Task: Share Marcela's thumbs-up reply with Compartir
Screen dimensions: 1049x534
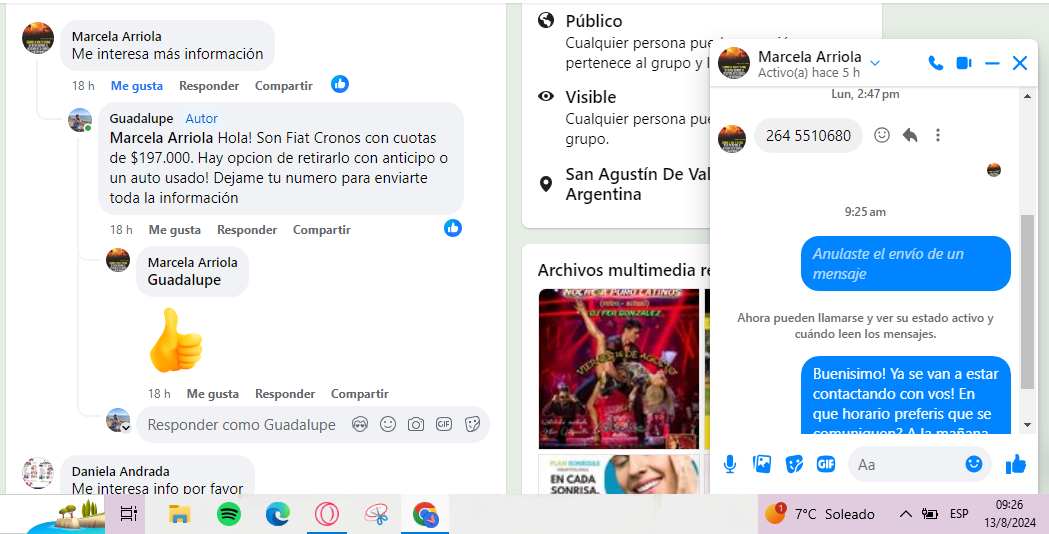Action: pyautogui.click(x=360, y=394)
